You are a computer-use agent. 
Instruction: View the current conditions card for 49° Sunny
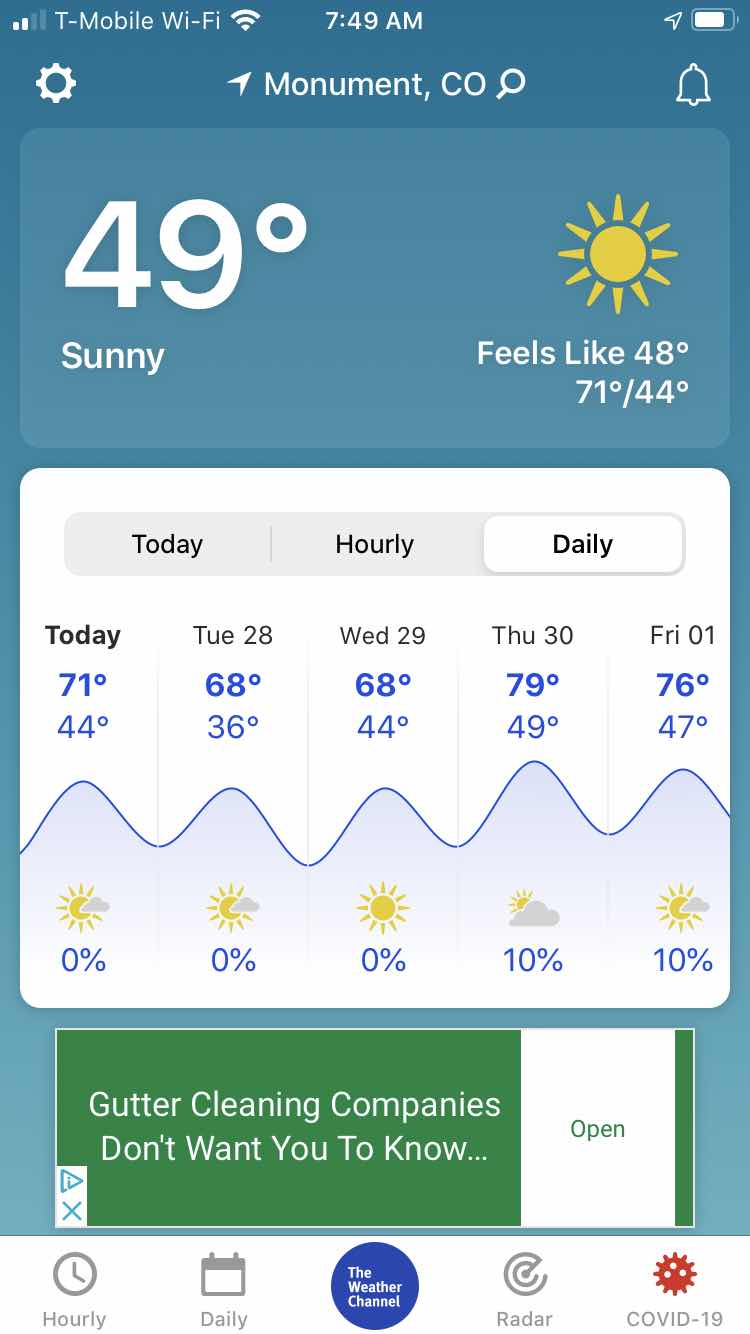point(375,287)
